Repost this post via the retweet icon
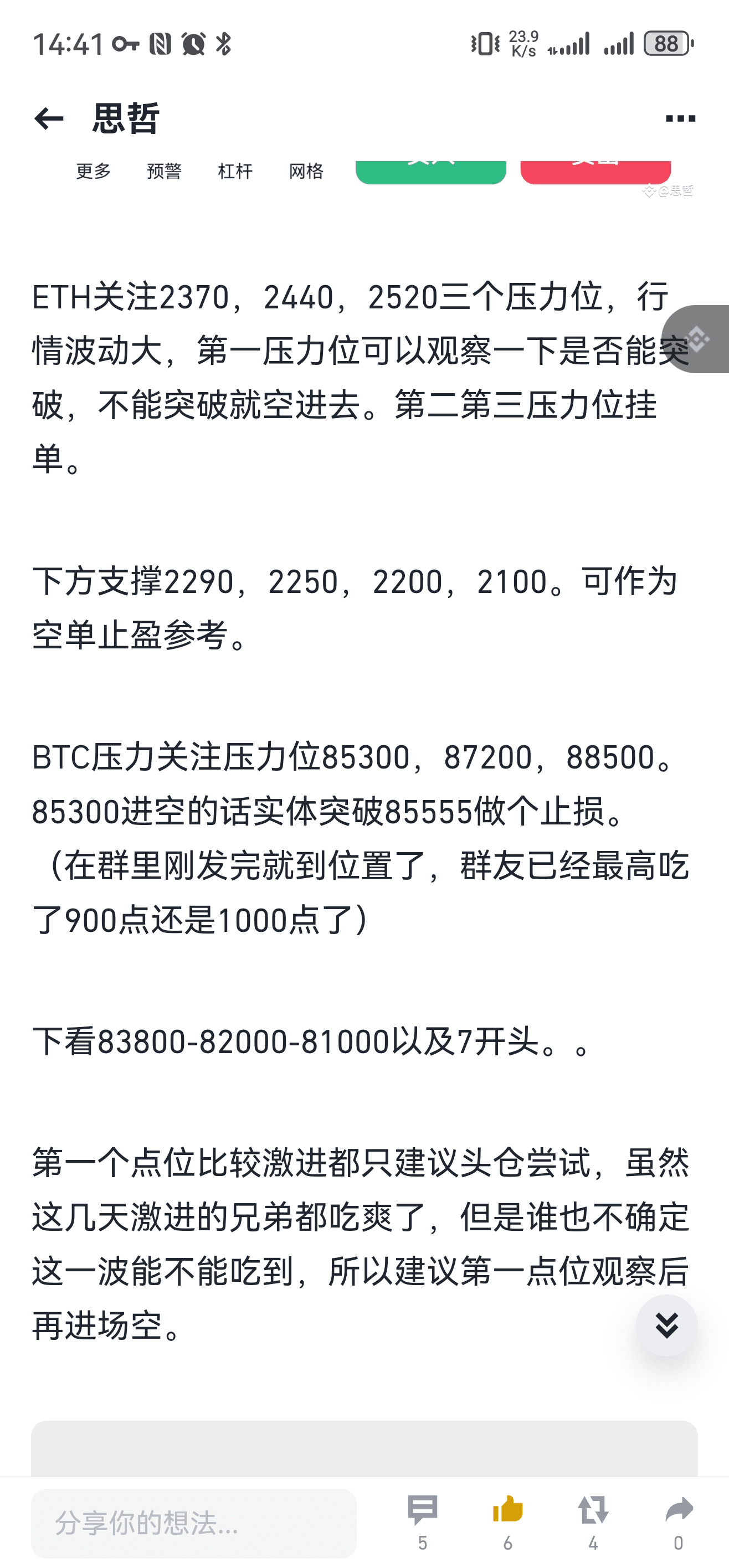729x1568 pixels. pyautogui.click(x=593, y=1512)
